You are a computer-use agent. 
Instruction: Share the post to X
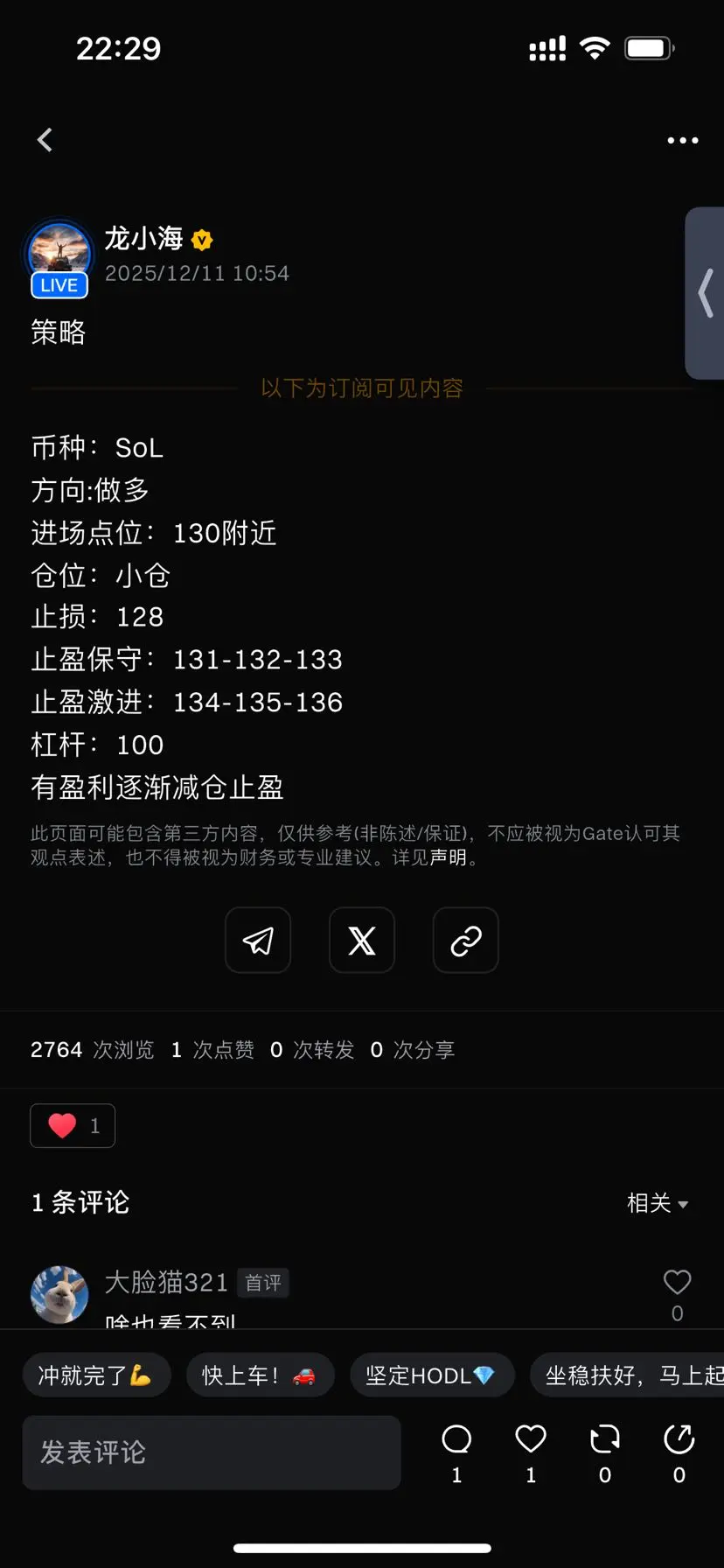(x=361, y=941)
